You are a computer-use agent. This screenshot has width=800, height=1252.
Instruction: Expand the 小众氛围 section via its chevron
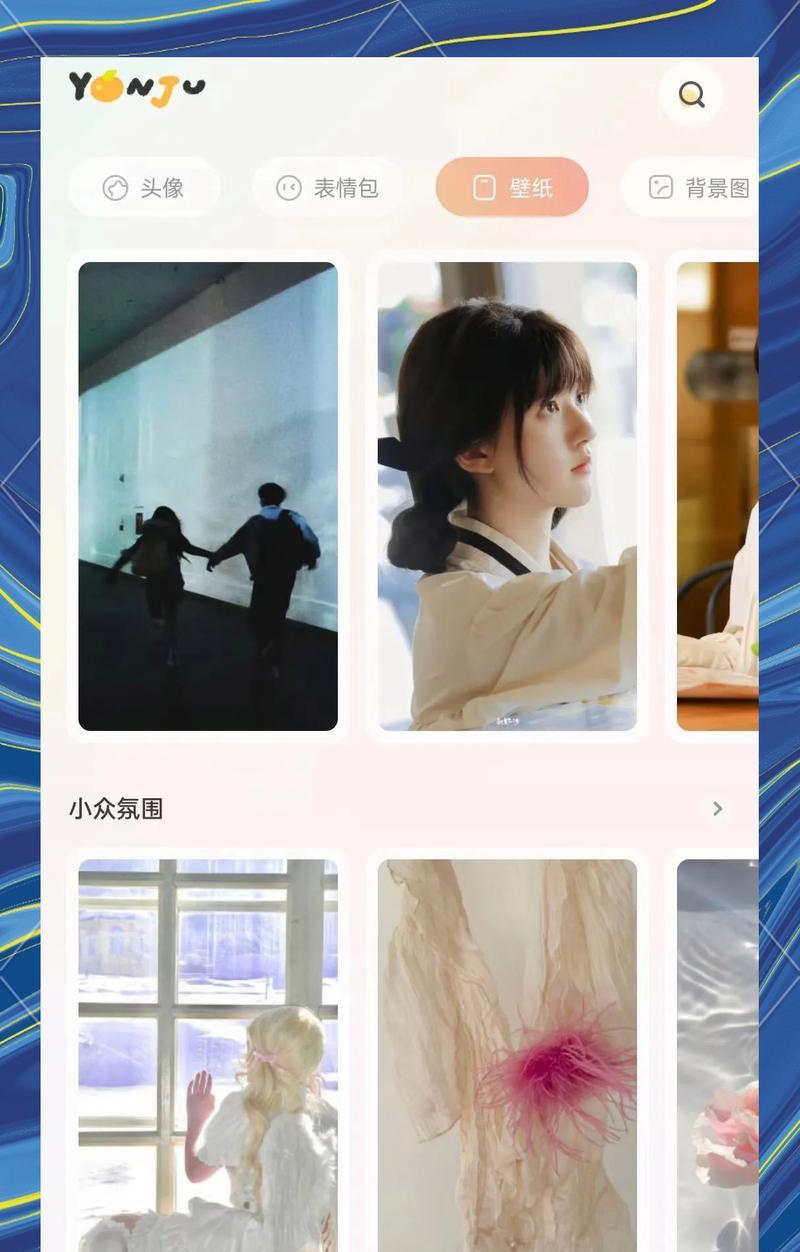[x=717, y=808]
